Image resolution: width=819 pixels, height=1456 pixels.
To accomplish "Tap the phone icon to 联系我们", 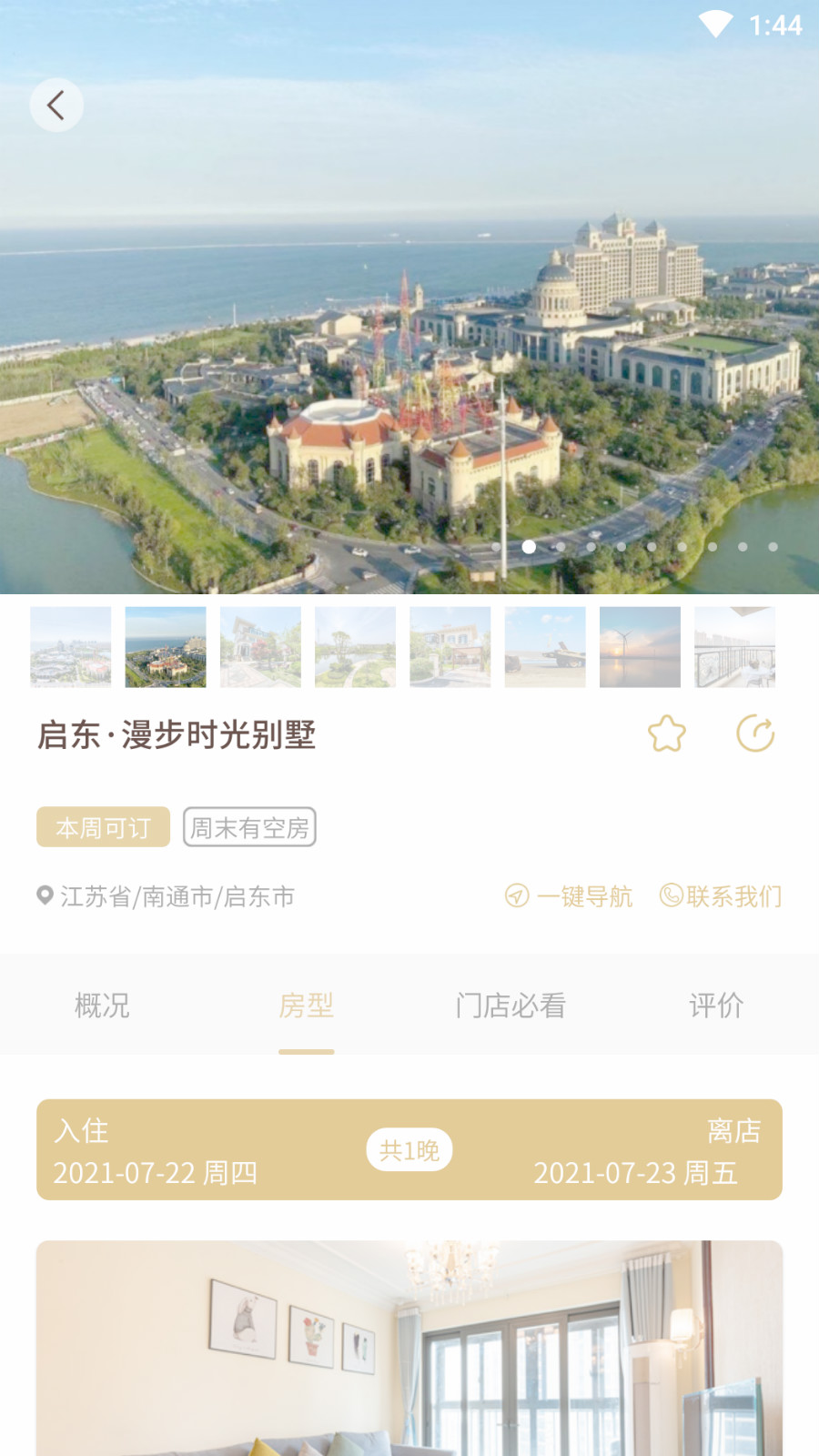I will (670, 896).
